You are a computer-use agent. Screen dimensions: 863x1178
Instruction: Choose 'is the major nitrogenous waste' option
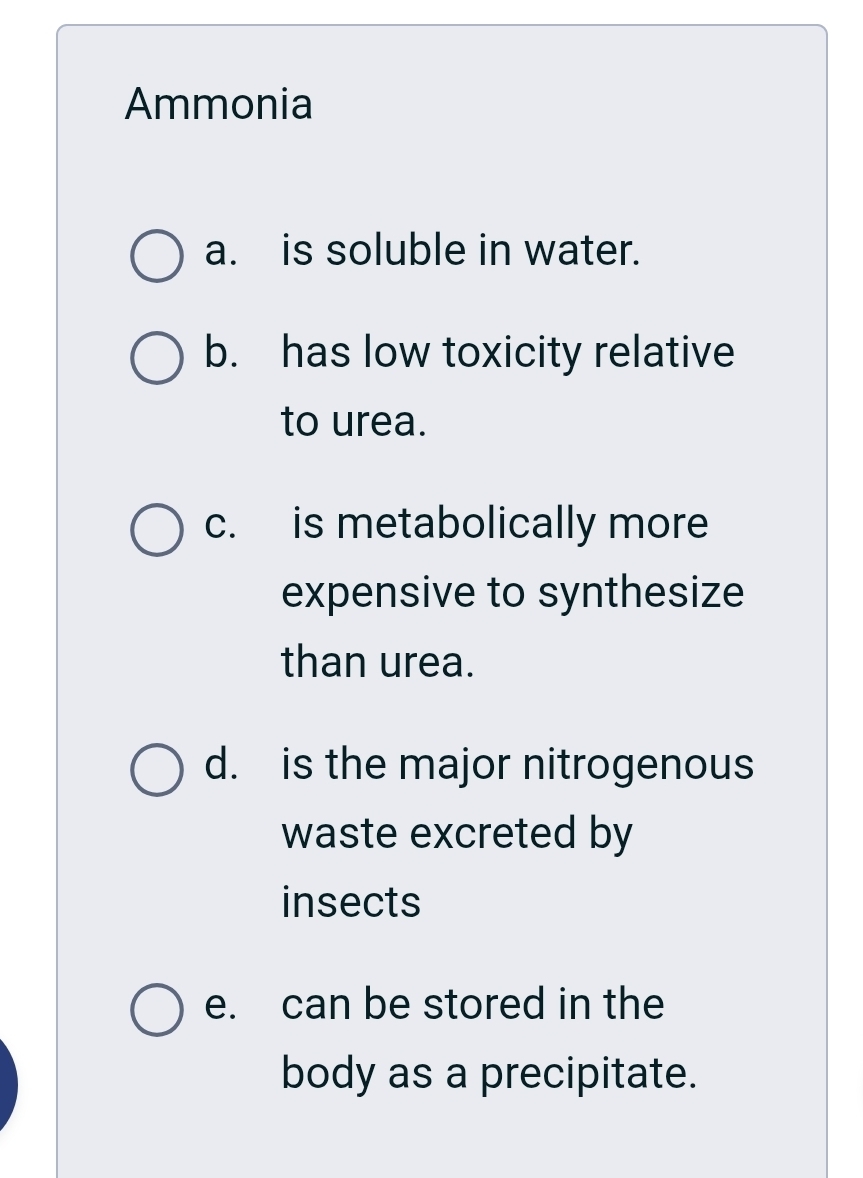(x=517, y=765)
